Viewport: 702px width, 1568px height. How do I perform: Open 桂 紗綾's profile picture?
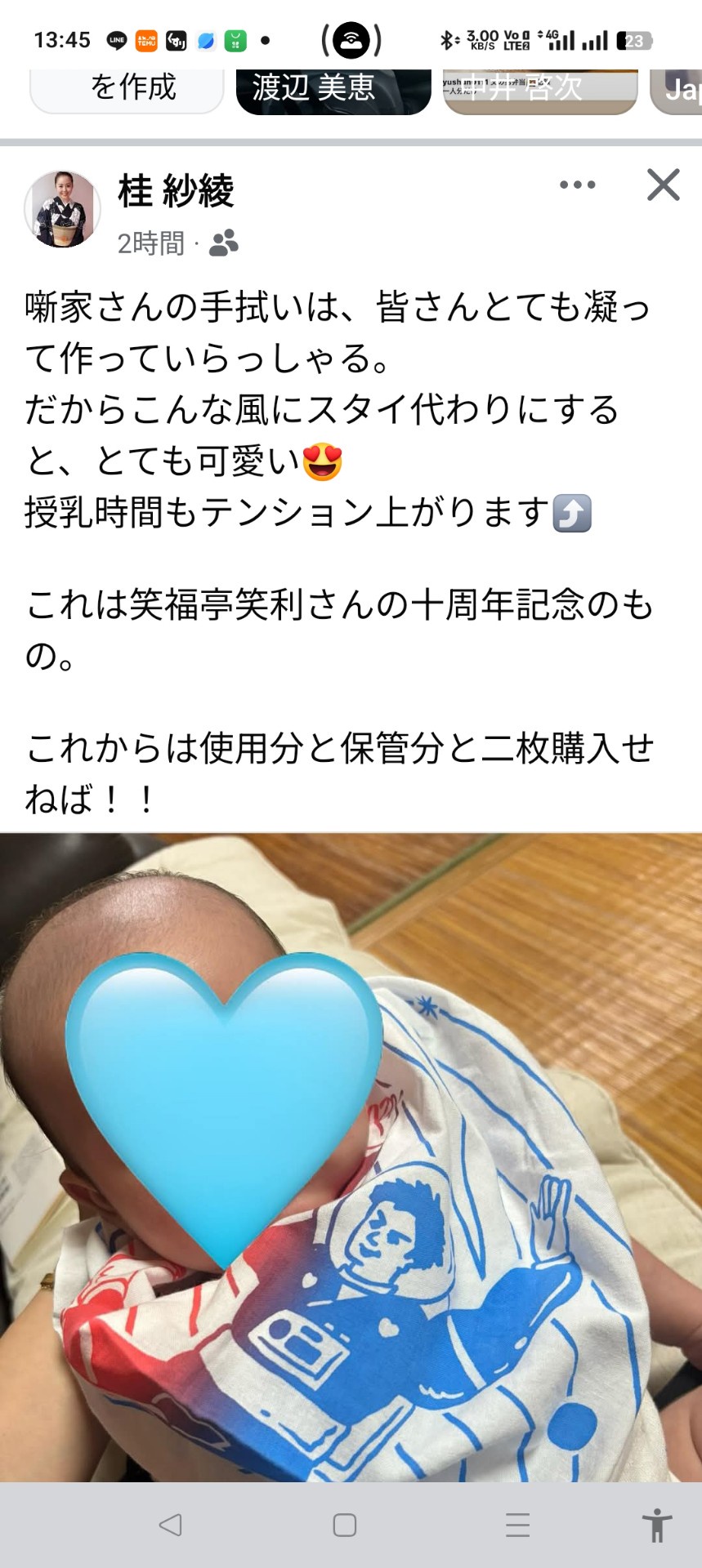coord(62,209)
